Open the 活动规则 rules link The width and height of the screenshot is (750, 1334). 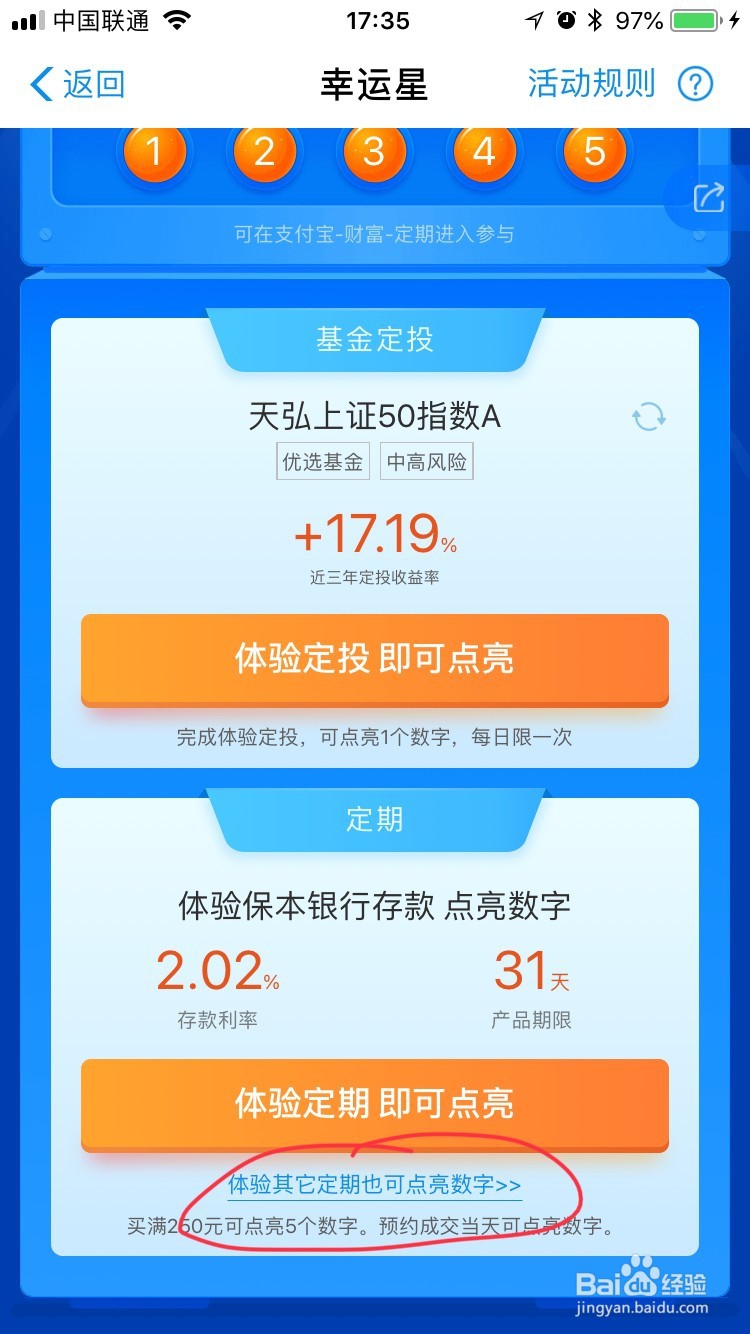pos(590,84)
